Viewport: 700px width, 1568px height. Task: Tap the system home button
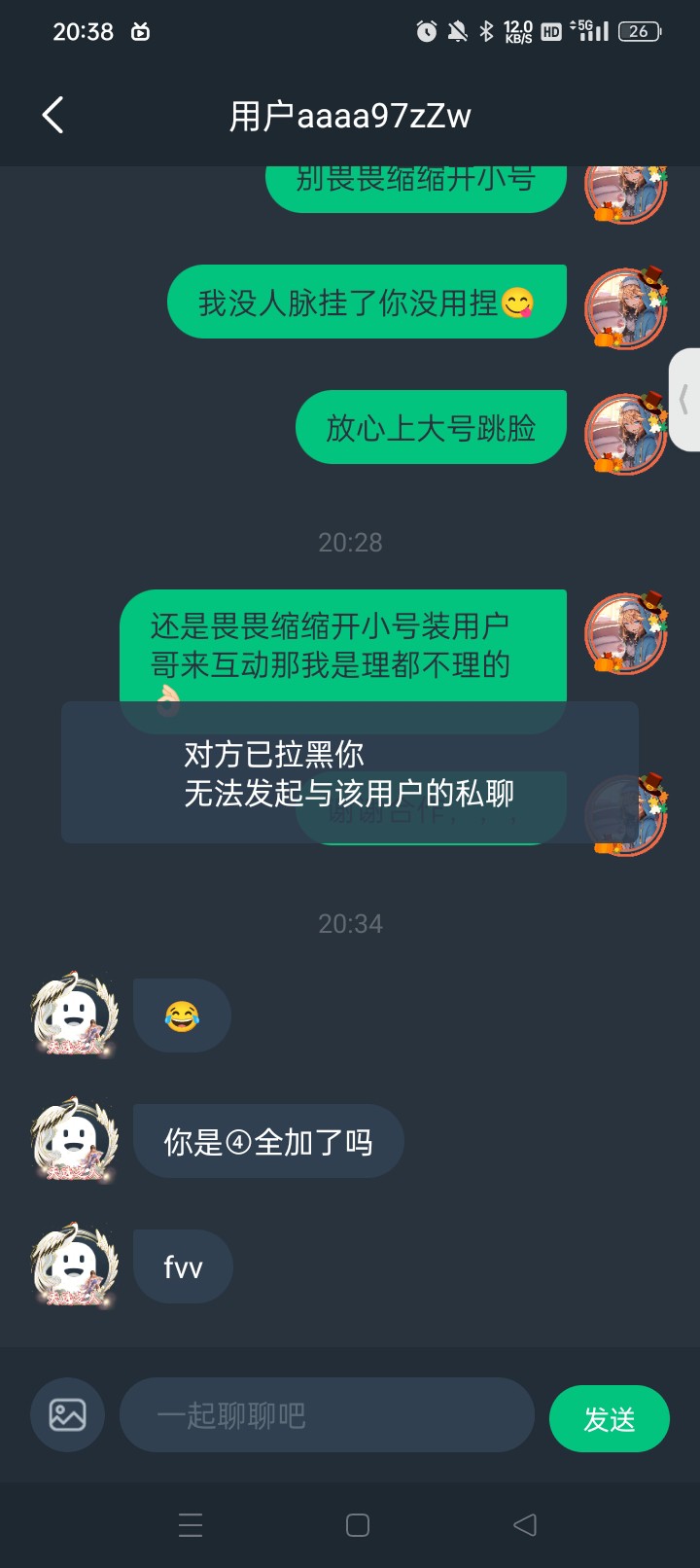(358, 1525)
